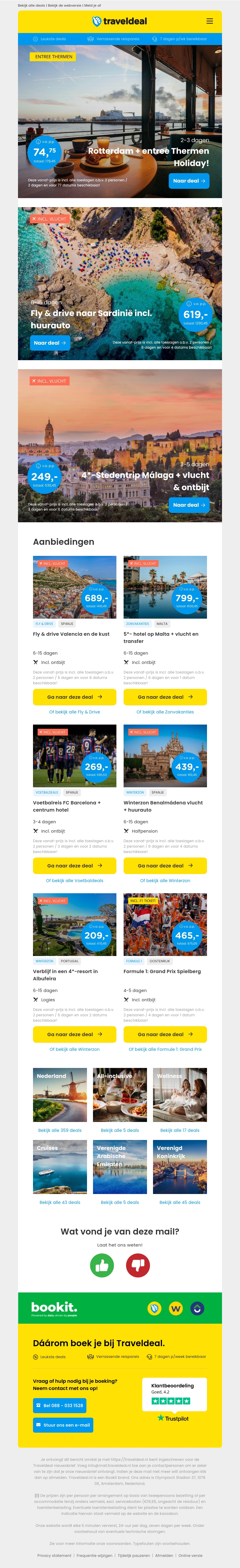Call via Bel 088 - 033 1528 button

[59, 1406]
